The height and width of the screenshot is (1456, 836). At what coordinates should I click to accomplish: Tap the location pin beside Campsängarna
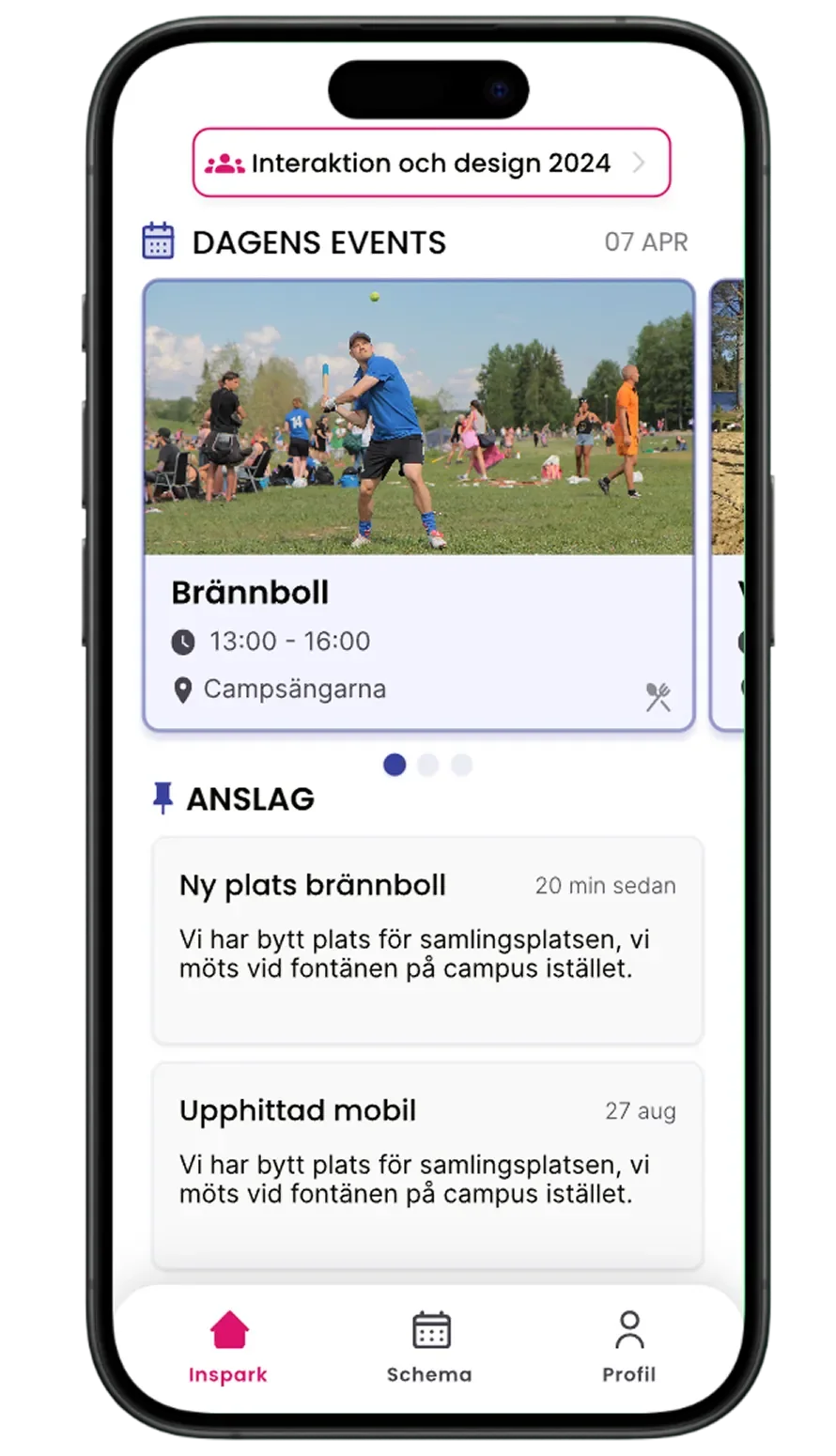coord(182,689)
